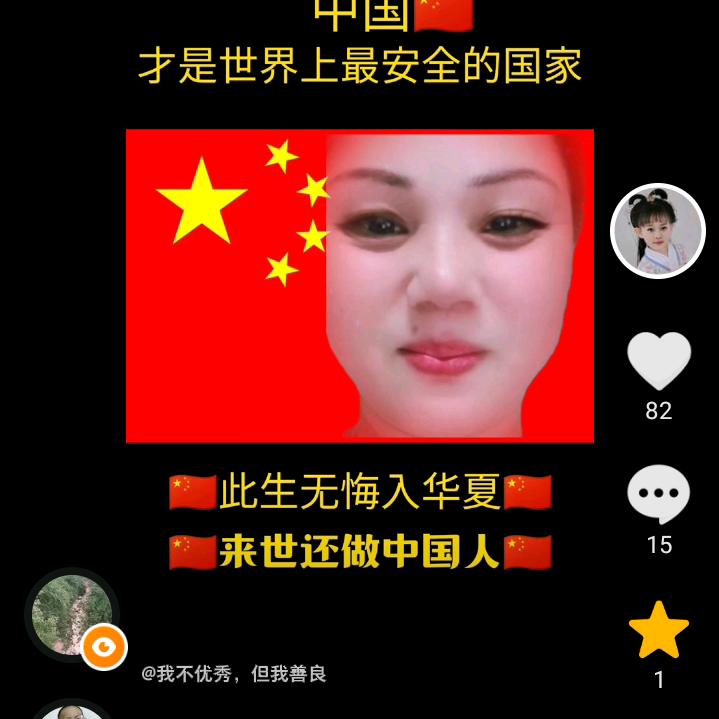
Task: Open the creator's profile avatar
Action: (x=658, y=231)
